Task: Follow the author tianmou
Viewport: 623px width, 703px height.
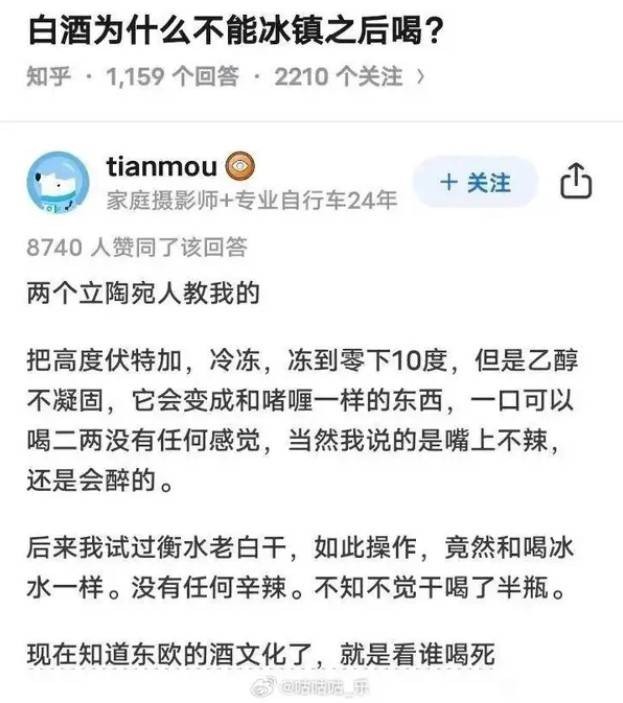Action: (475, 183)
